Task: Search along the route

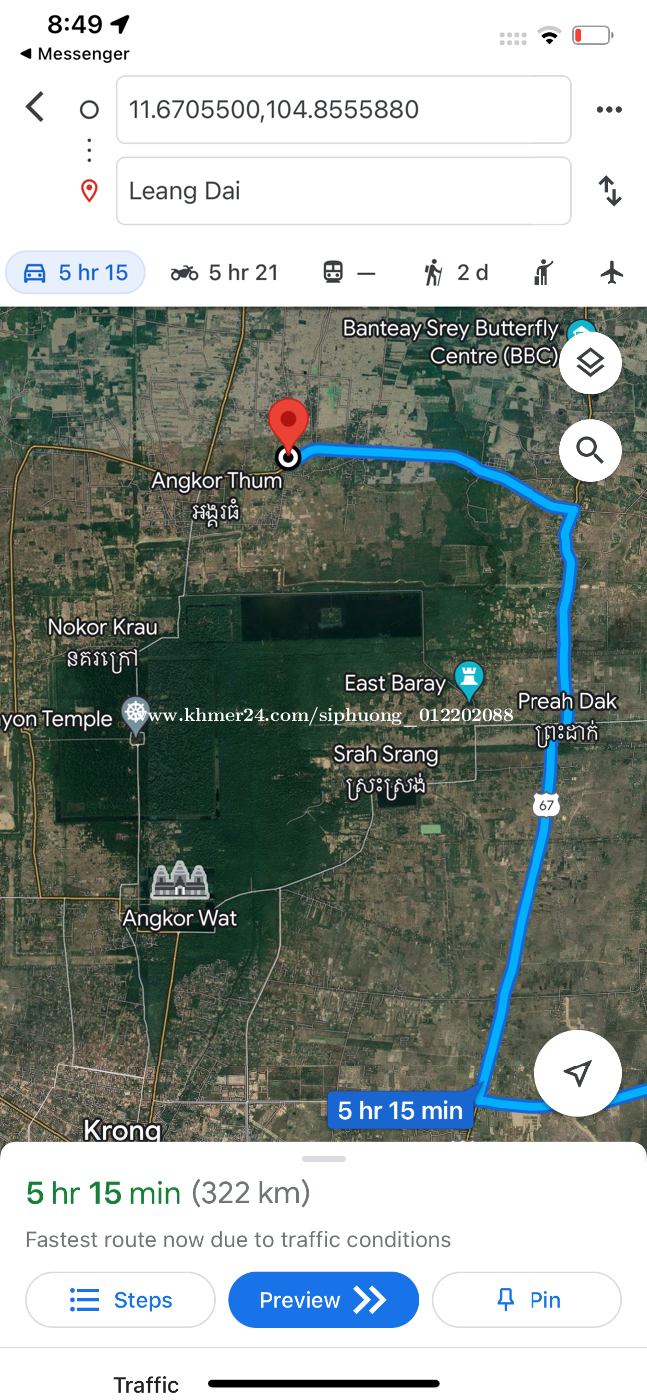Action: (x=590, y=451)
